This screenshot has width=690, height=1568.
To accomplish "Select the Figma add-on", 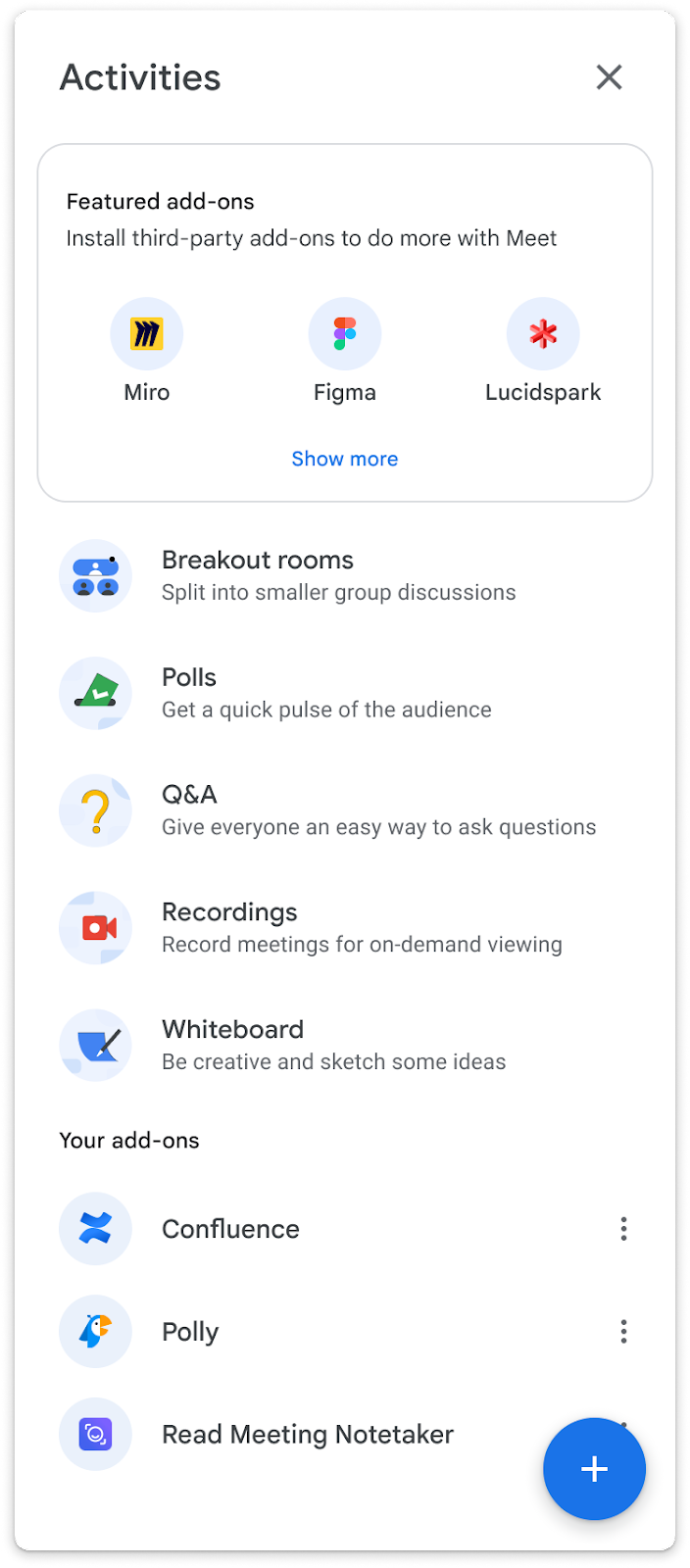I will click(x=345, y=335).
